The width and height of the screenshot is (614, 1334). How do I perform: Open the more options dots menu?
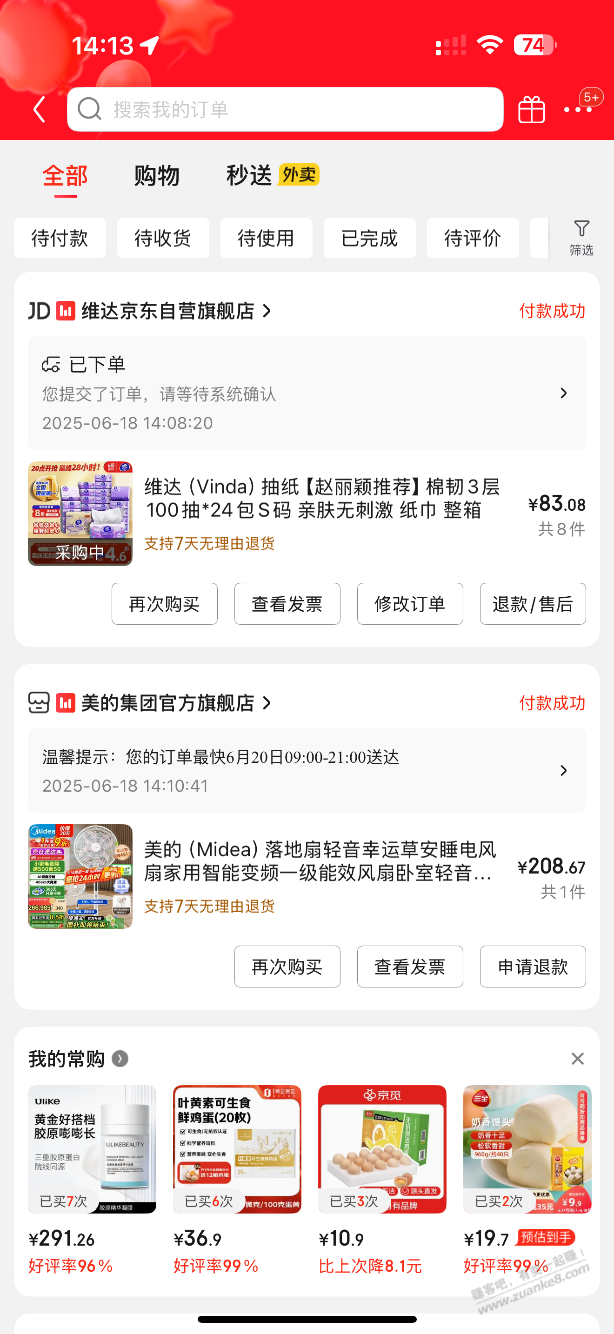tap(578, 110)
